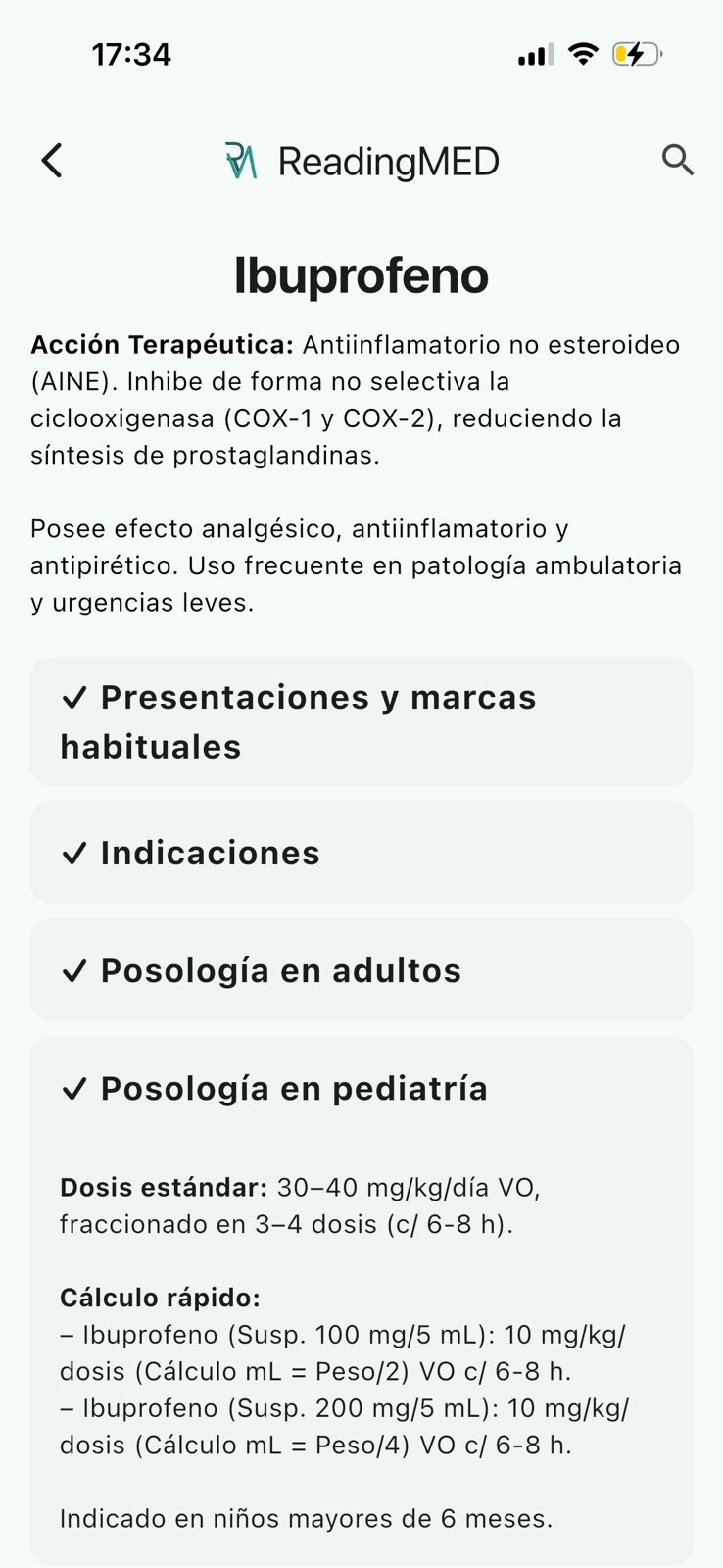The image size is (723, 1568).
Task: Tap the Ibuprofeno page title
Action: (x=361, y=275)
